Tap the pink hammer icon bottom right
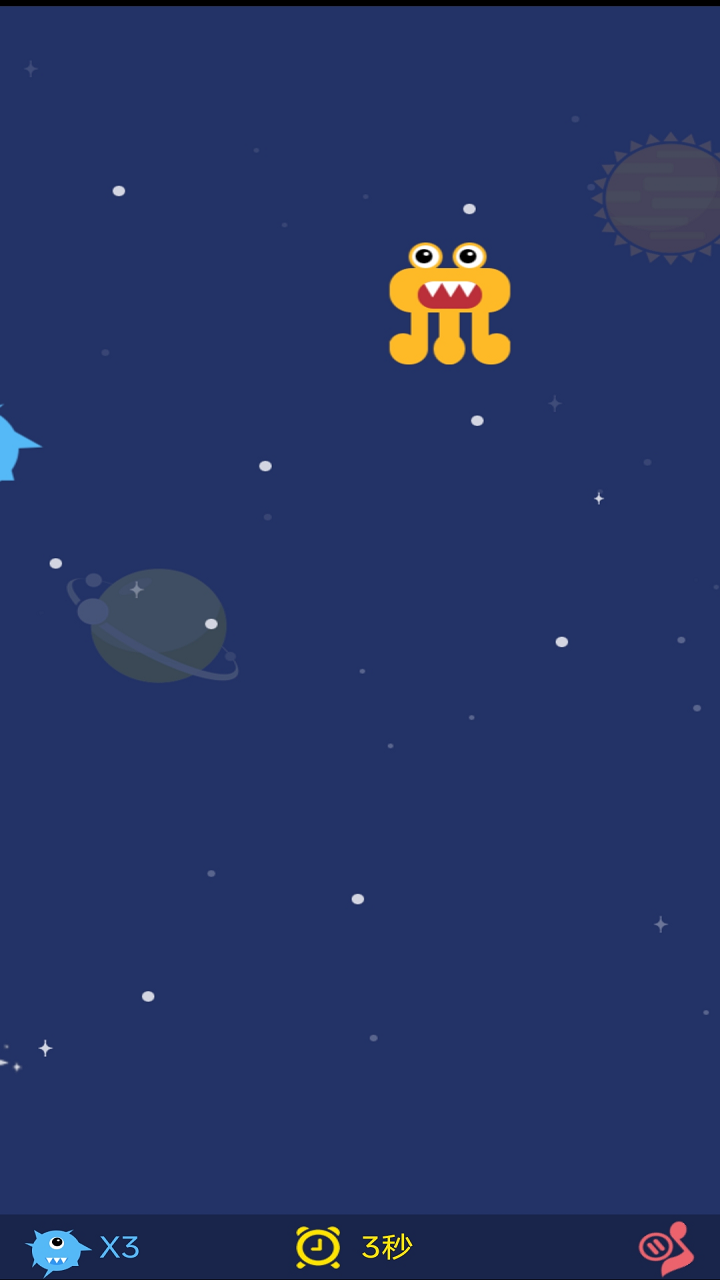 [x=666, y=1247]
